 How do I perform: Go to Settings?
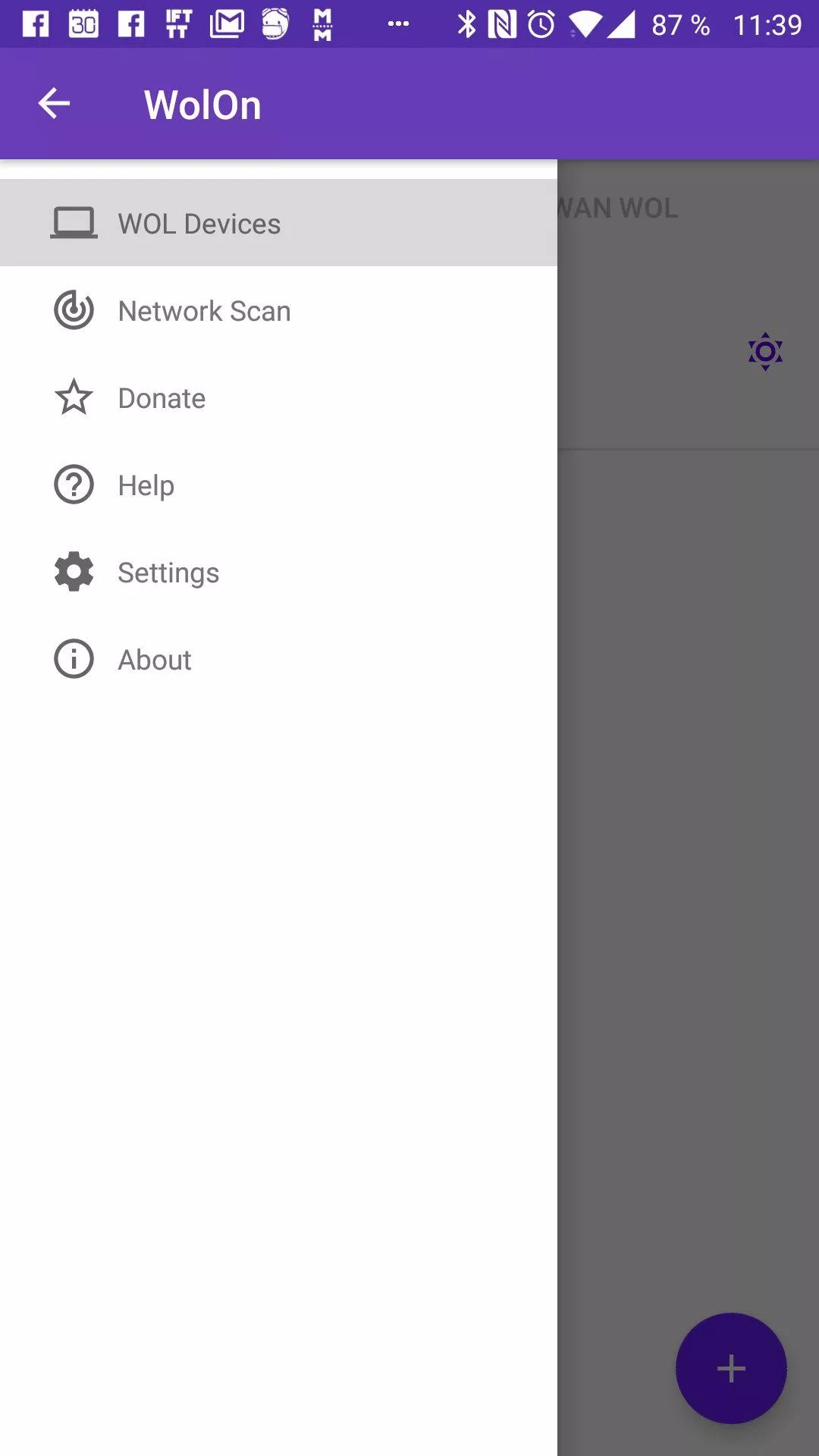click(x=278, y=572)
